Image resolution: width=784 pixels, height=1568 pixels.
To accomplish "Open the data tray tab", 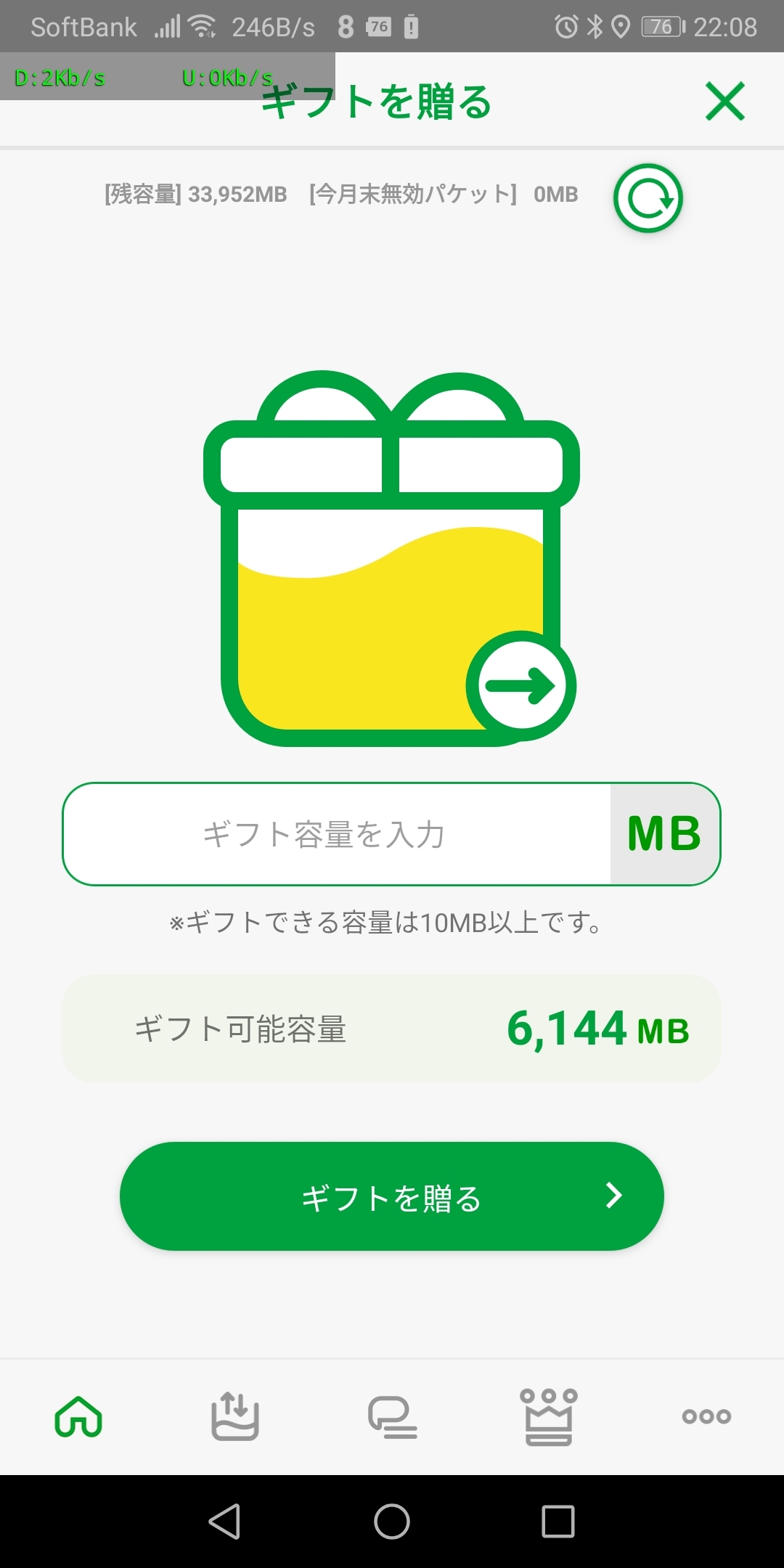I will click(x=234, y=1416).
